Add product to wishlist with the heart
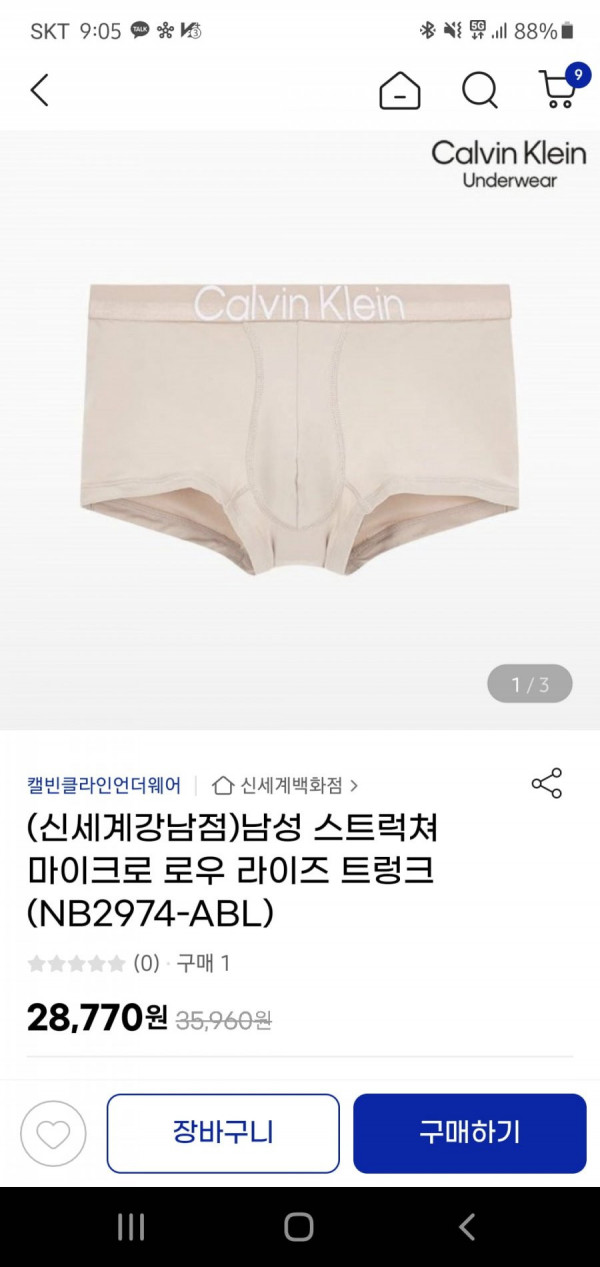The width and height of the screenshot is (600, 1267). pyautogui.click(x=54, y=1134)
